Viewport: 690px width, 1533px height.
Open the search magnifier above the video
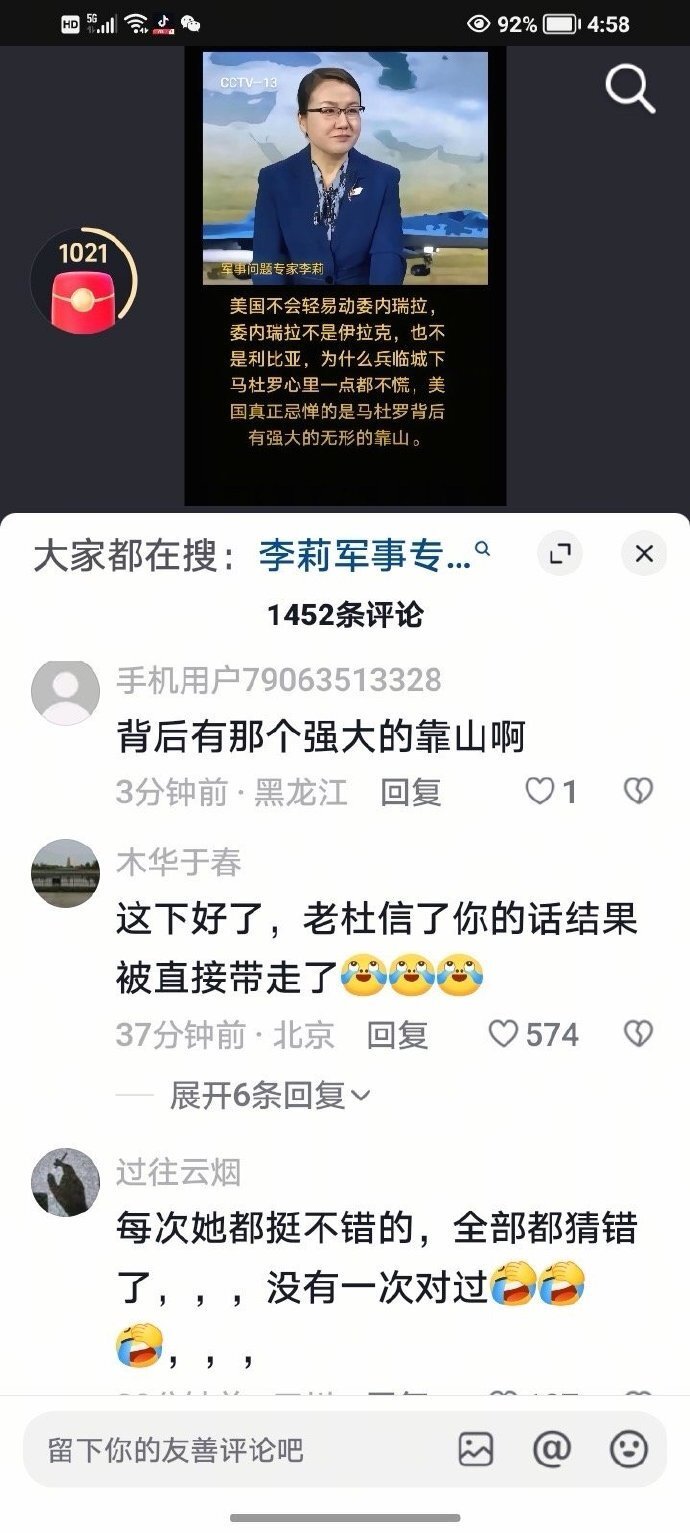(630, 90)
